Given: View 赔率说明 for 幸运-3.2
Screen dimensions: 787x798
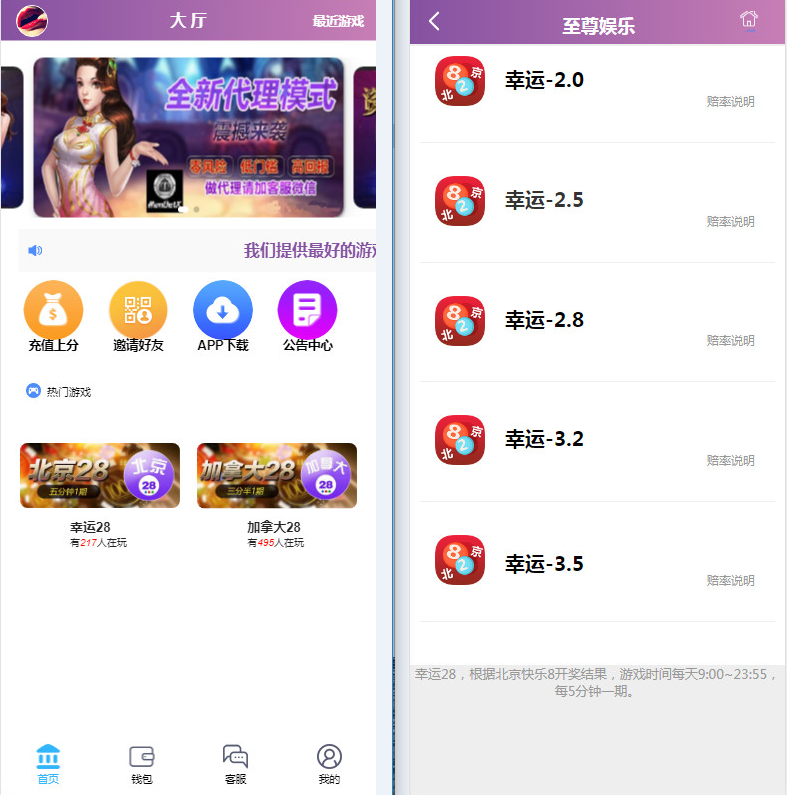Looking at the screenshot, I should tap(730, 461).
